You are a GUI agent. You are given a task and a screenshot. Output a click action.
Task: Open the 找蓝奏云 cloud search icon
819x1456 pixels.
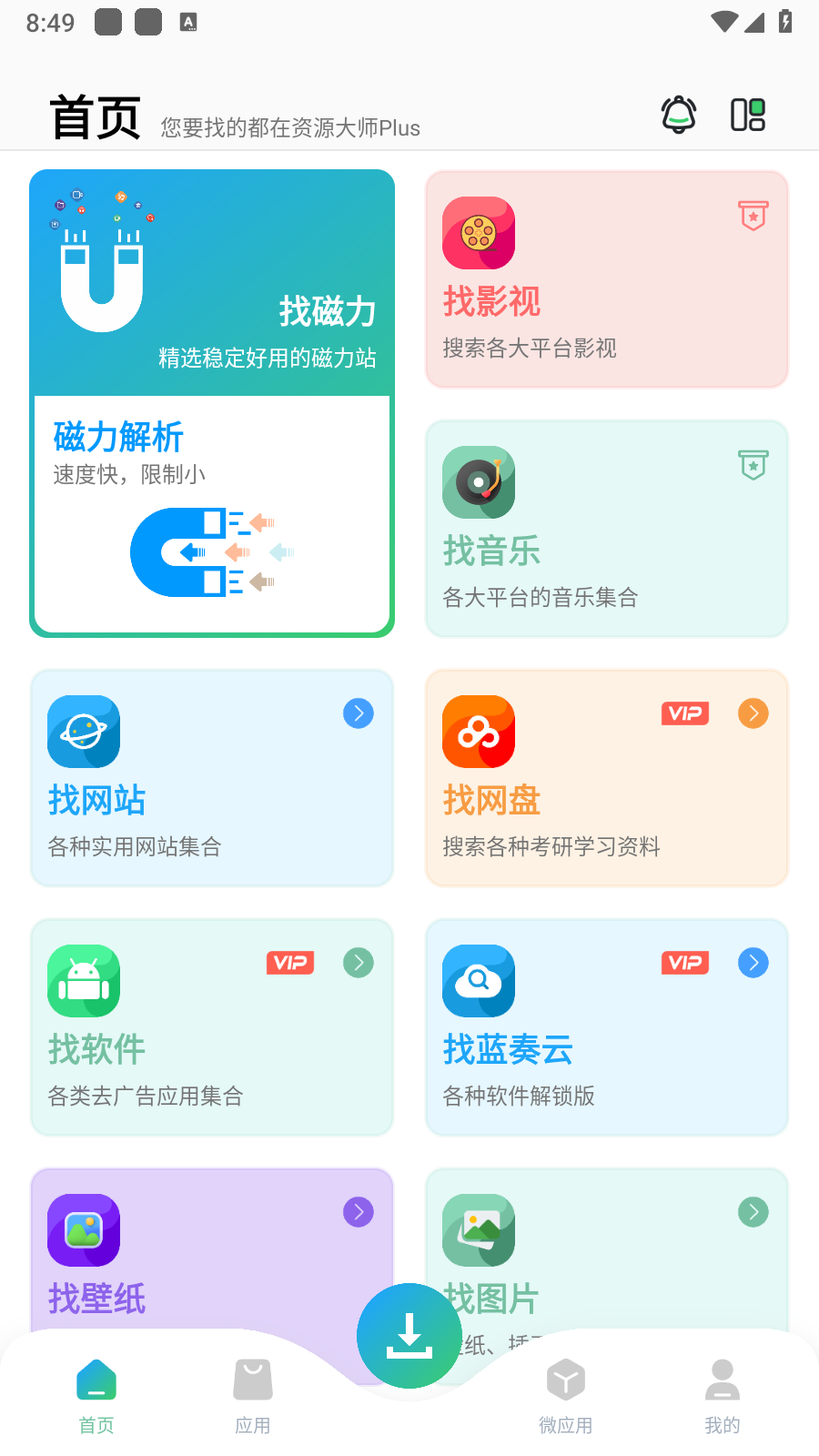[478, 981]
